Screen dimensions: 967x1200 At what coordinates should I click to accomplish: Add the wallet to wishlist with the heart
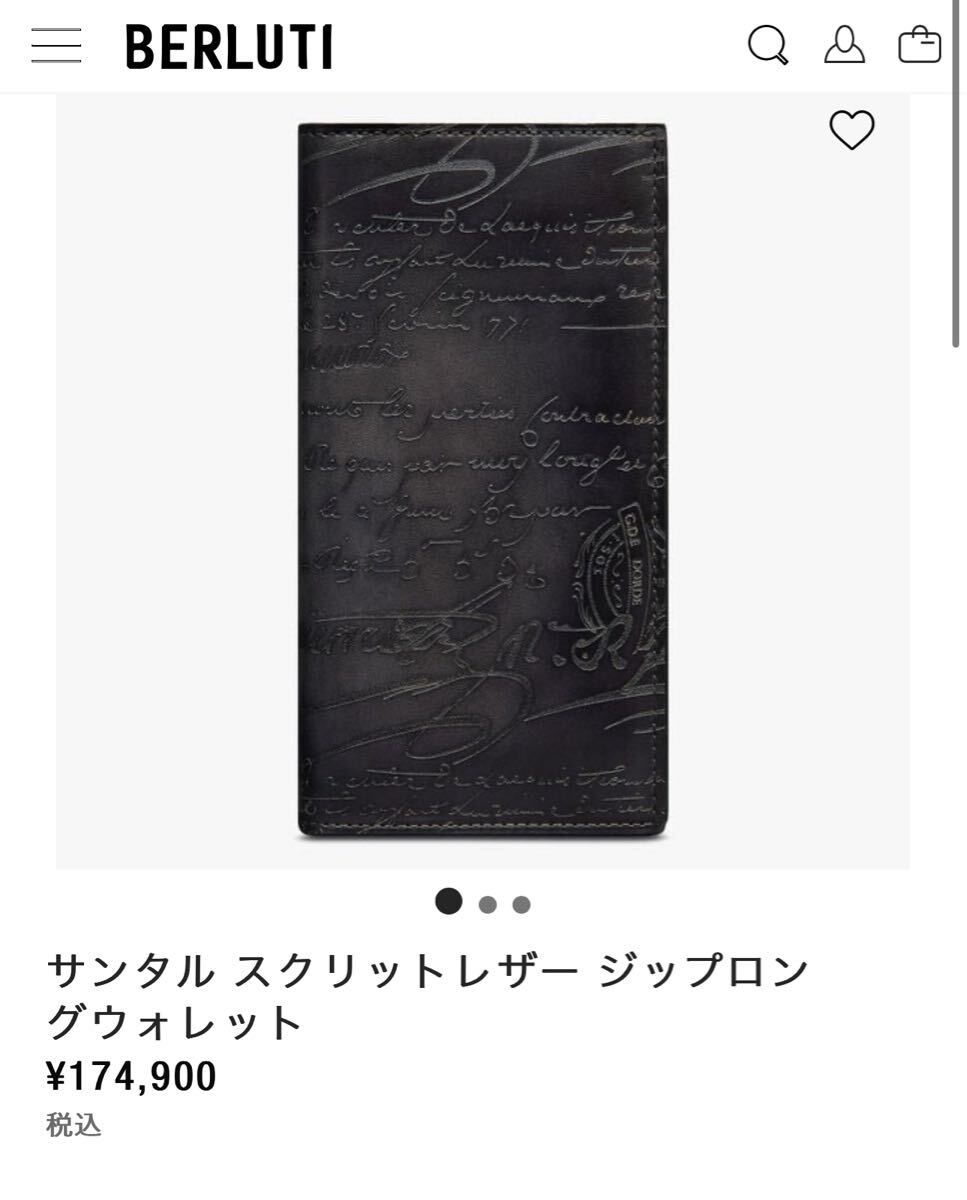(x=852, y=130)
